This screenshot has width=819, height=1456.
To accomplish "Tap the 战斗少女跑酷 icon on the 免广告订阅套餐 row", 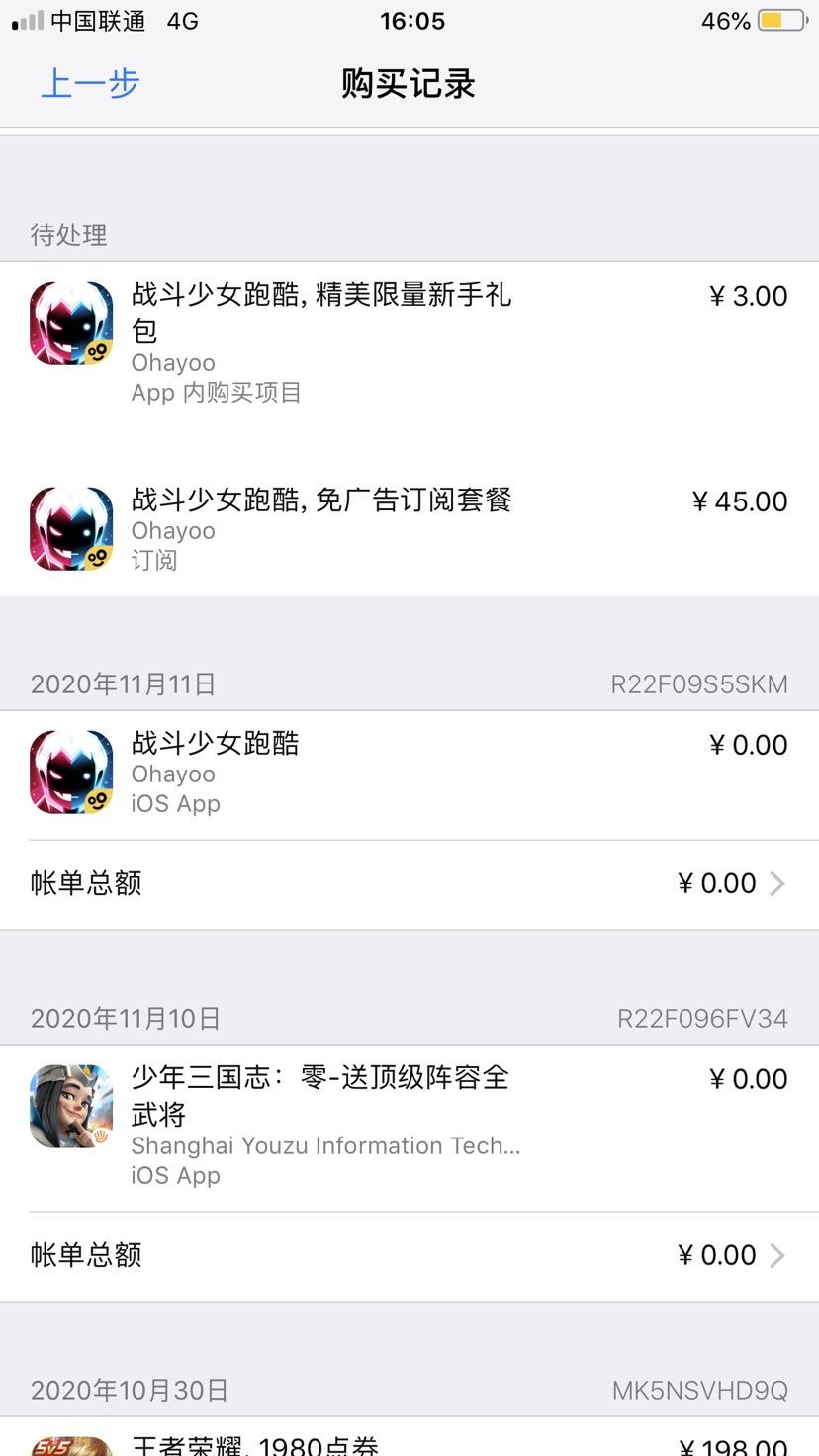I will tap(70, 527).
